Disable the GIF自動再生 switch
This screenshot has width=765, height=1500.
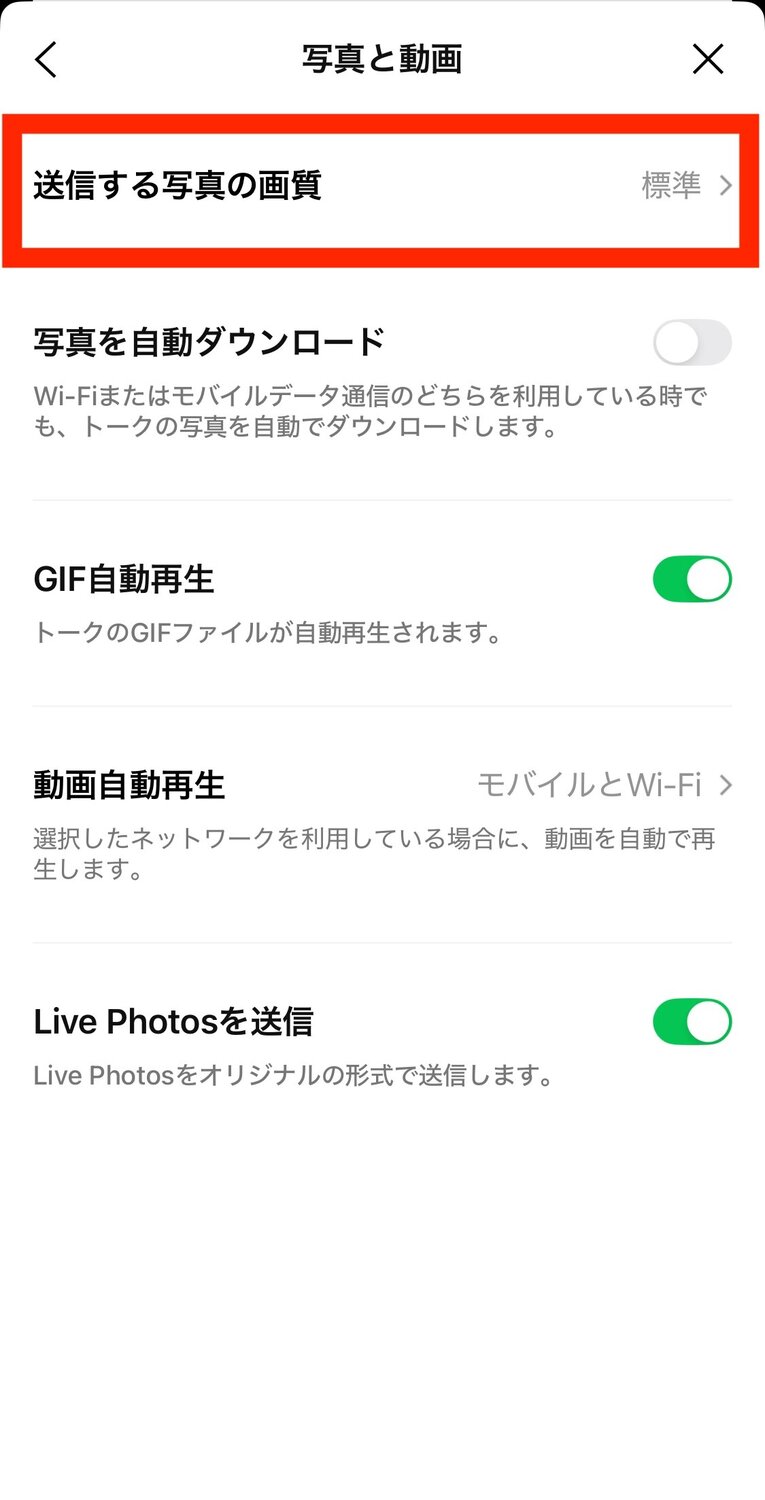pyautogui.click(x=691, y=578)
